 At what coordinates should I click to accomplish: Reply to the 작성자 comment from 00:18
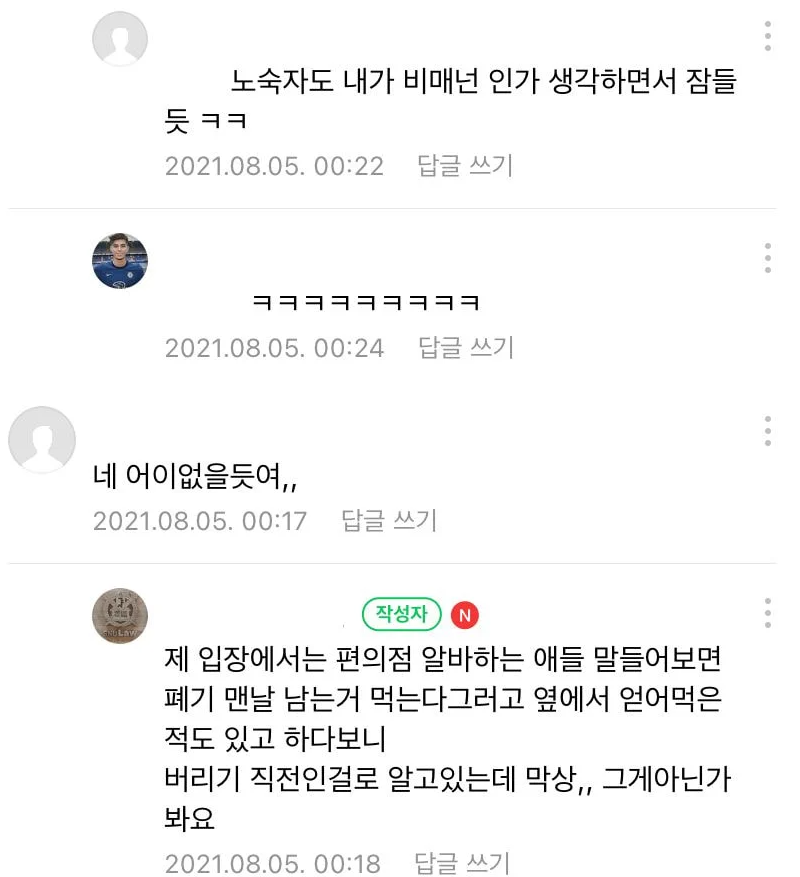(x=464, y=863)
